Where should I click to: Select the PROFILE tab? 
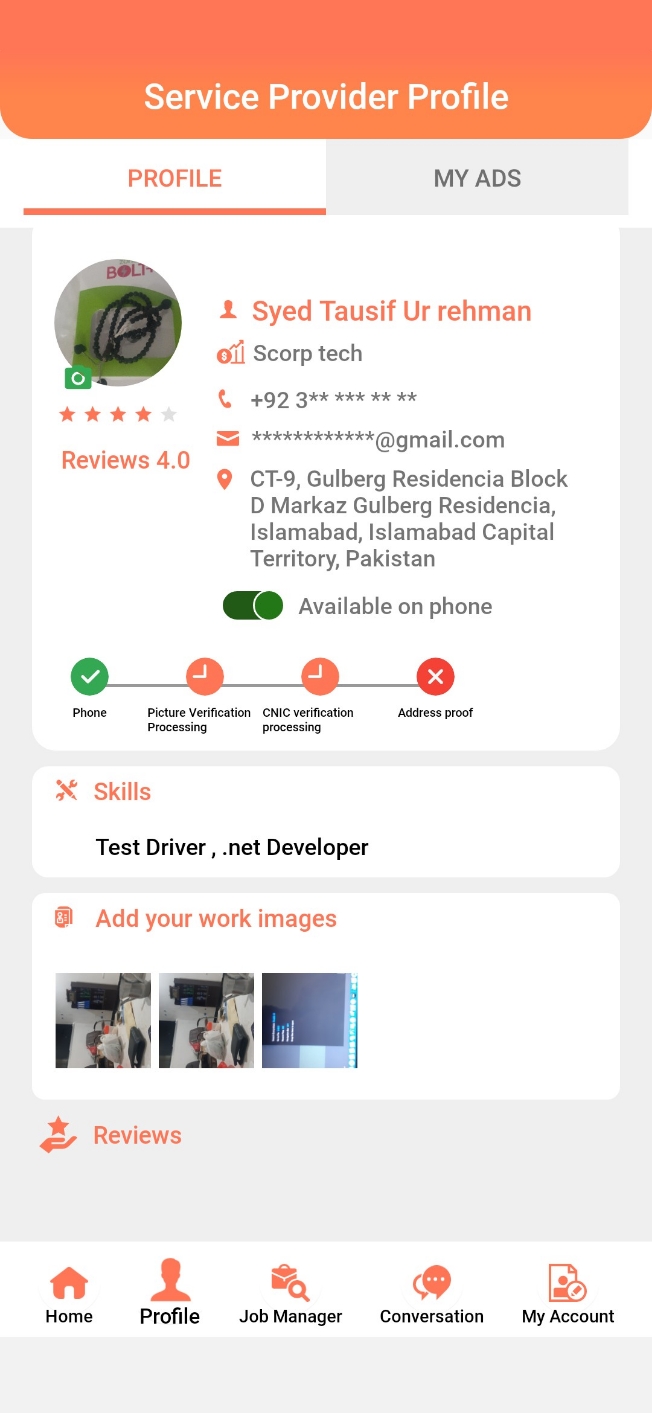pos(175,178)
